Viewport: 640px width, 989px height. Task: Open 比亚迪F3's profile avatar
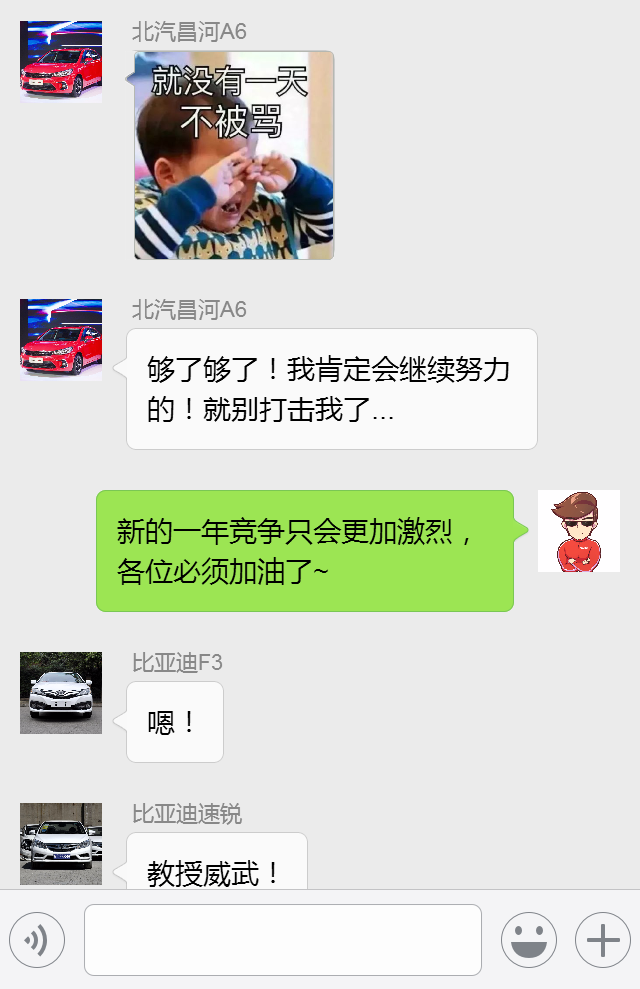point(61,693)
